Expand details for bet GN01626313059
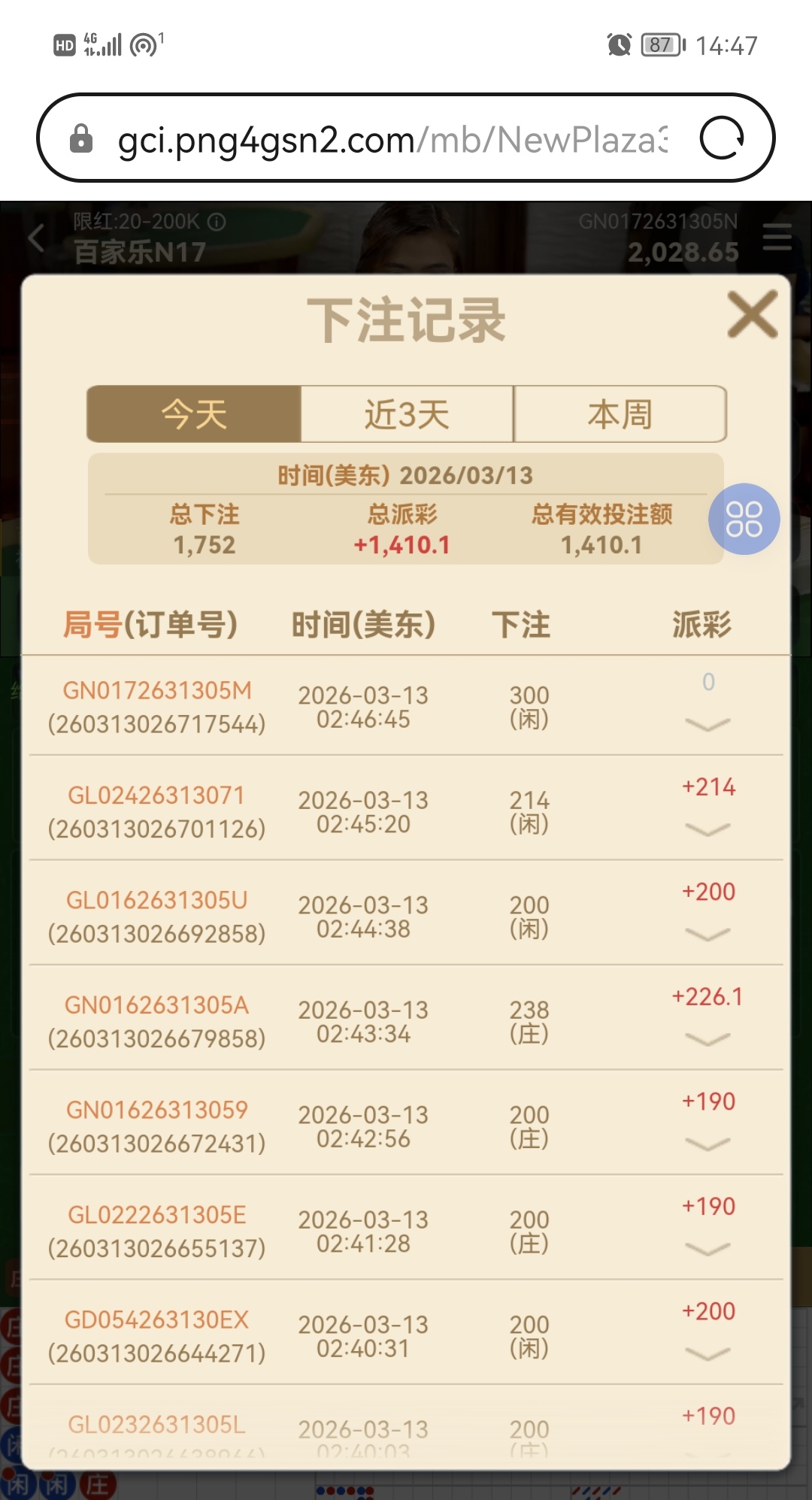Viewport: 812px width, 1500px height. click(x=707, y=1144)
